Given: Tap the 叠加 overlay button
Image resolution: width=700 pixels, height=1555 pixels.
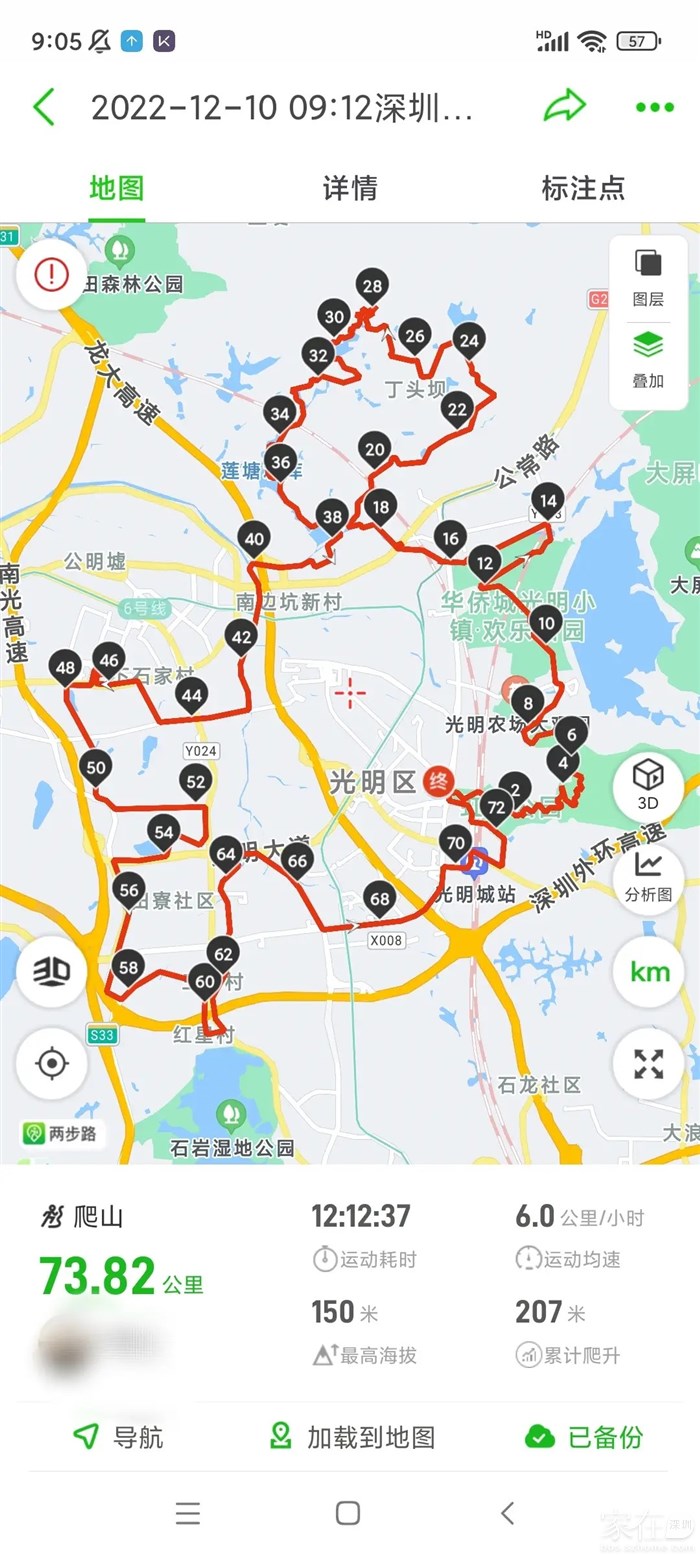Looking at the screenshot, I should coord(648,359).
